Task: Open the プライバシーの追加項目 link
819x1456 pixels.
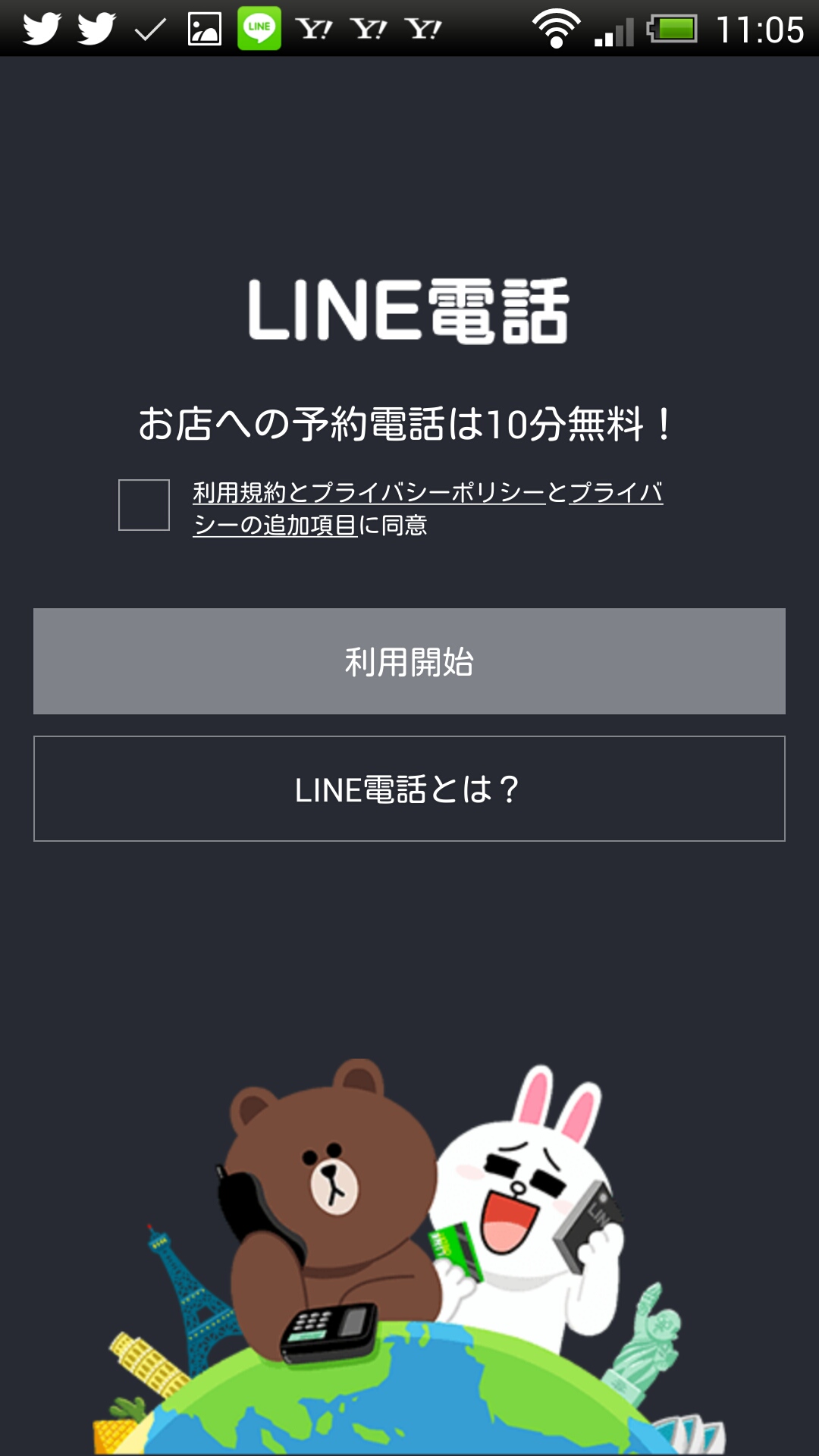Action: [x=275, y=526]
